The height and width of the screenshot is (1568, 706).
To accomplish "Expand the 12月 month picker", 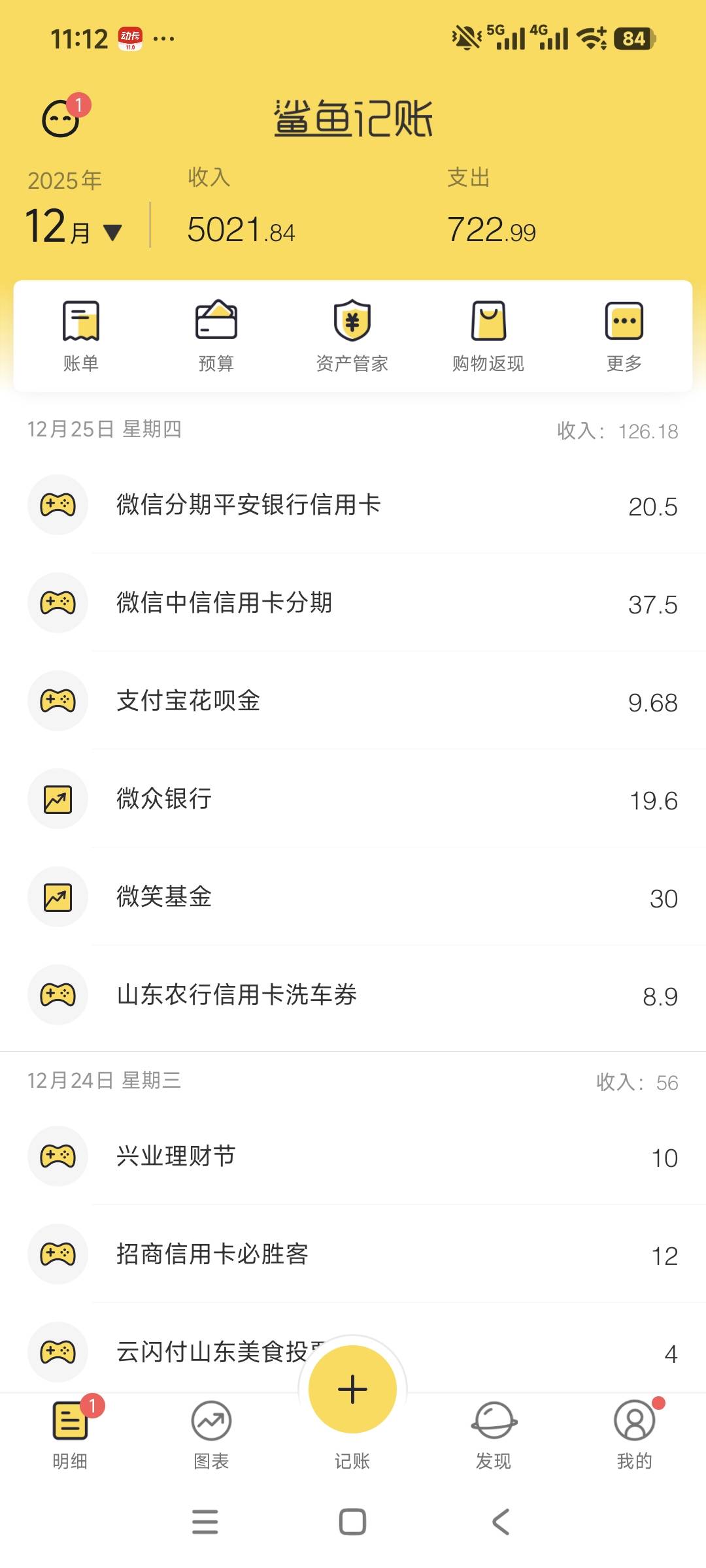I will tap(74, 227).
